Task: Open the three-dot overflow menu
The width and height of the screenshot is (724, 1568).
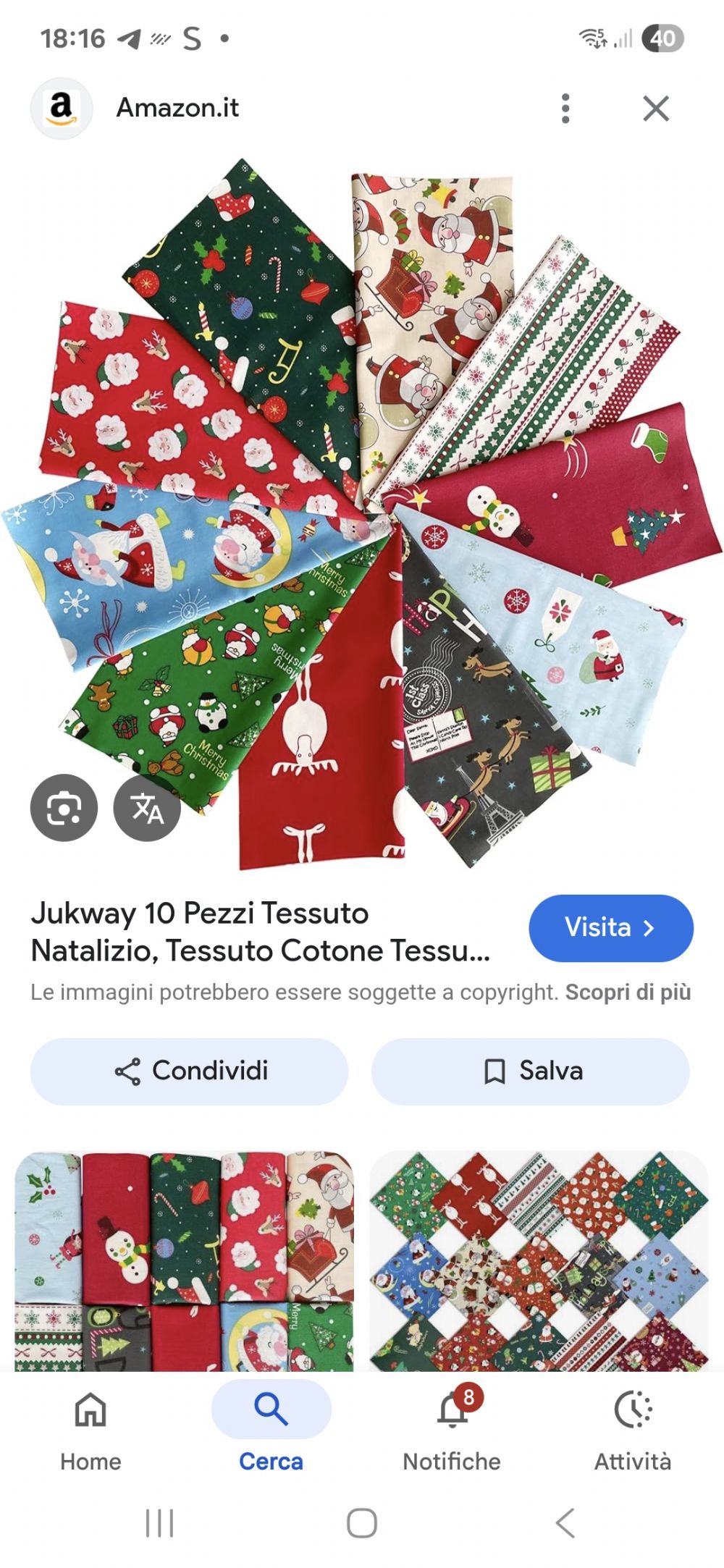Action: [x=565, y=109]
